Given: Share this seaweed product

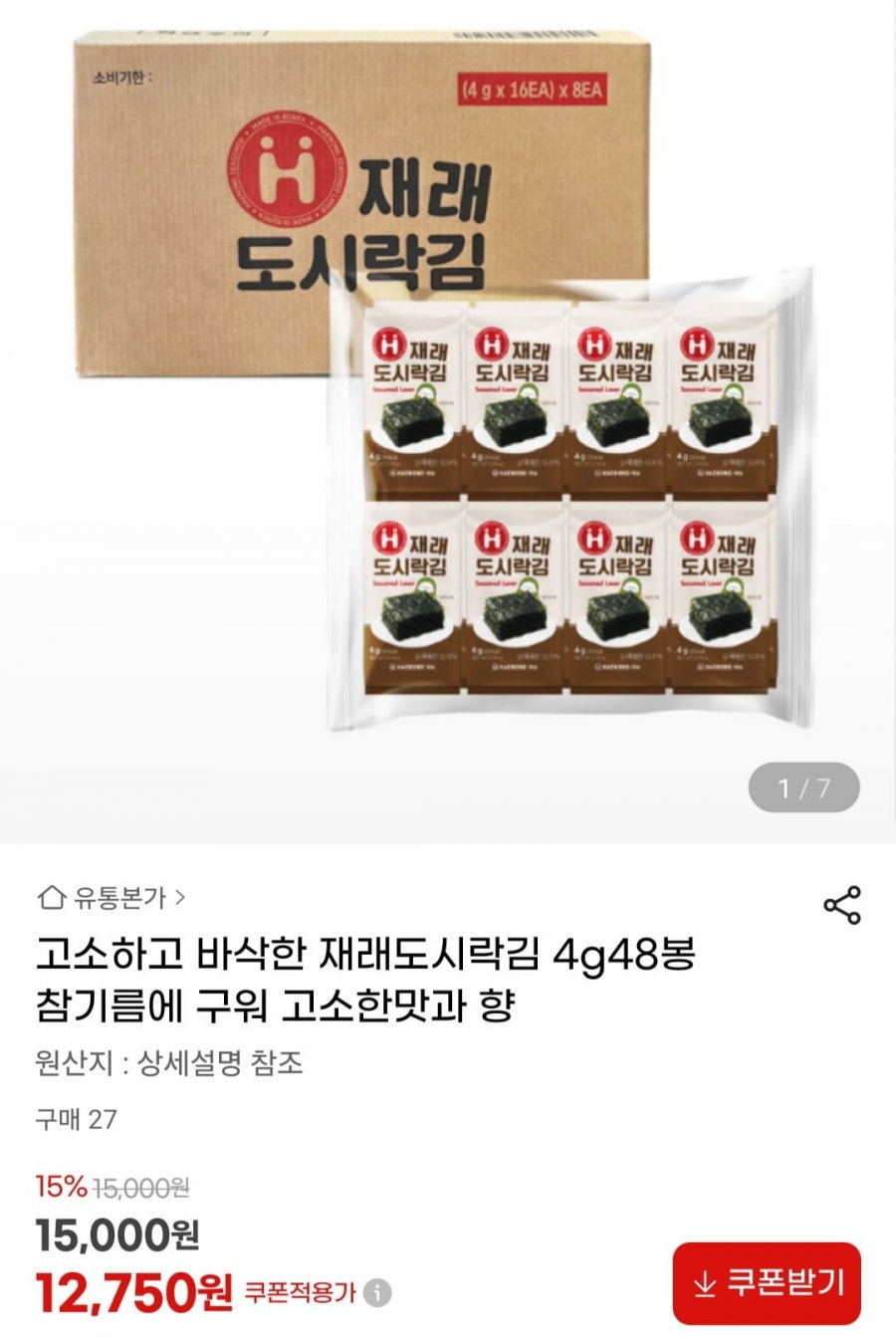Looking at the screenshot, I should point(841,905).
